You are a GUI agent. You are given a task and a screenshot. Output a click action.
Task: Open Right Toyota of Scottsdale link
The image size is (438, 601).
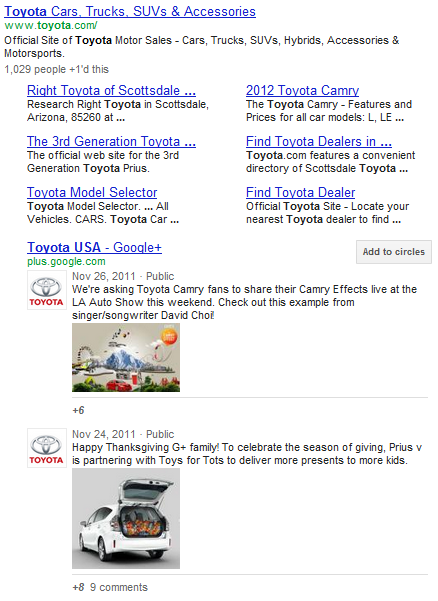tap(111, 90)
